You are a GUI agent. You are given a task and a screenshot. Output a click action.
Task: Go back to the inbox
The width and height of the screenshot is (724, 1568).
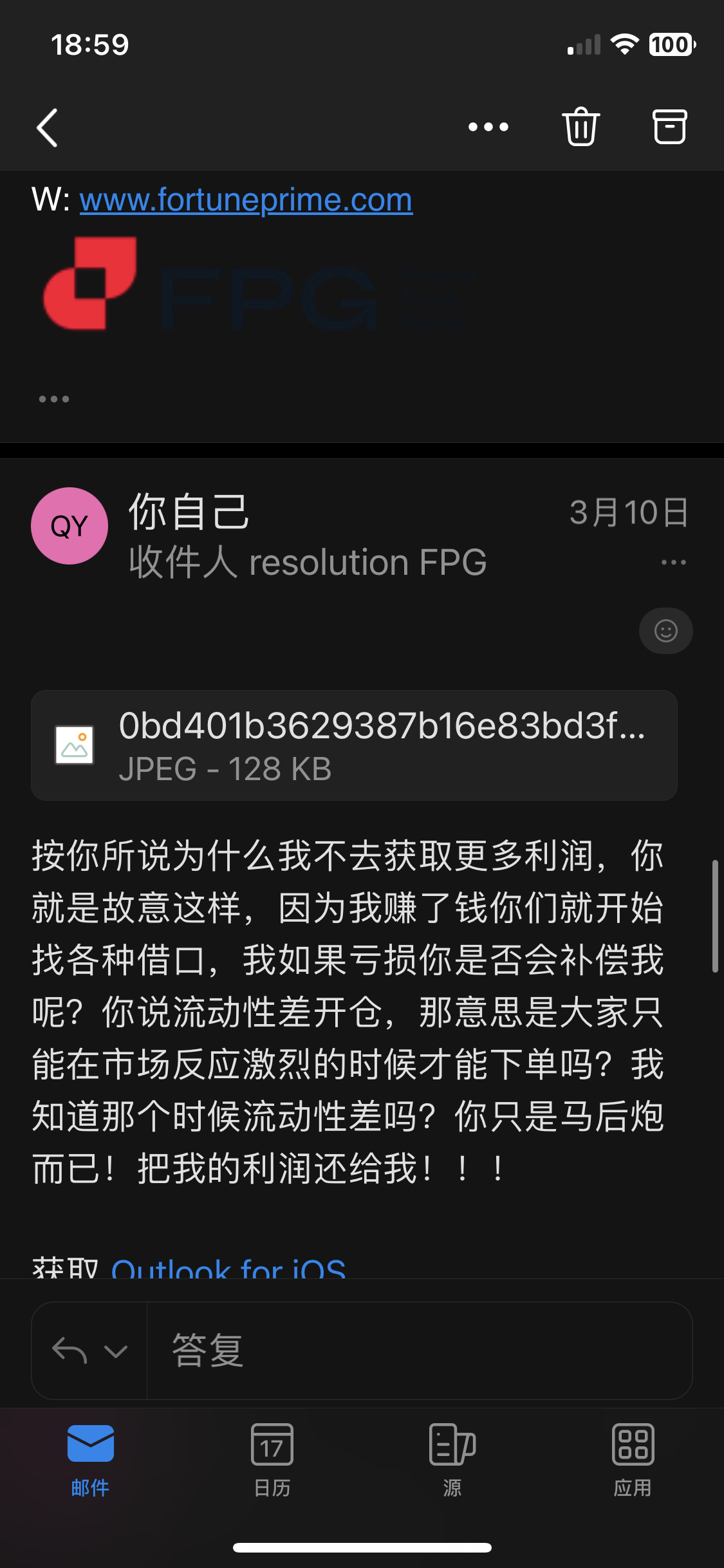click(48, 127)
